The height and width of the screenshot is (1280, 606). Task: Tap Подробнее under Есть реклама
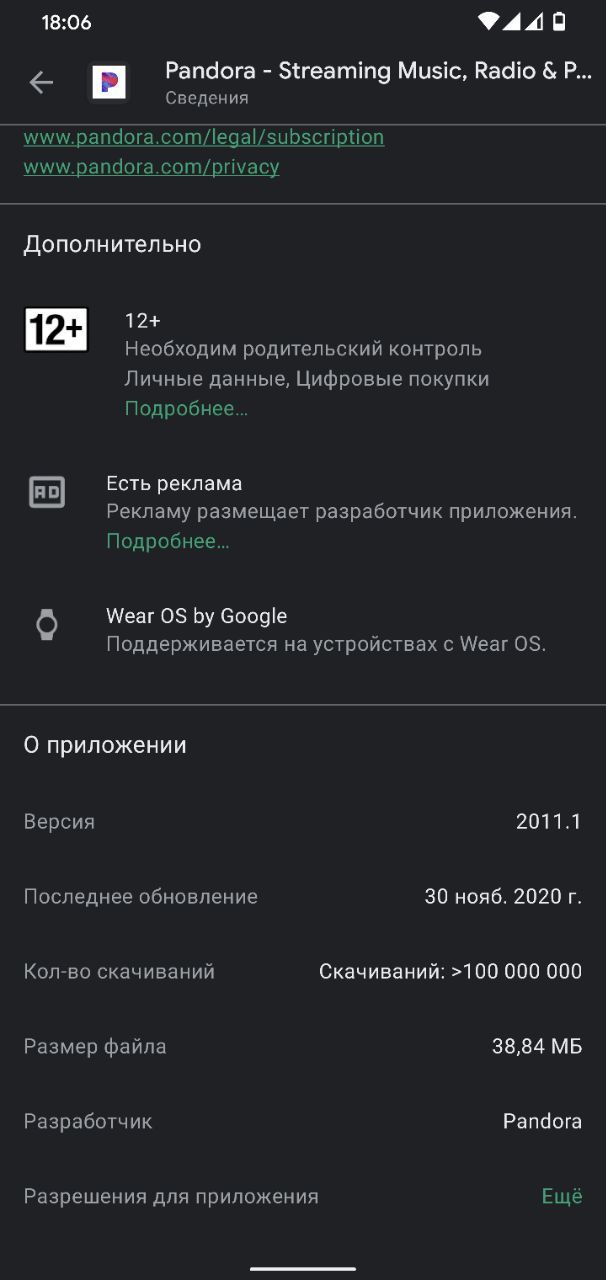(168, 541)
